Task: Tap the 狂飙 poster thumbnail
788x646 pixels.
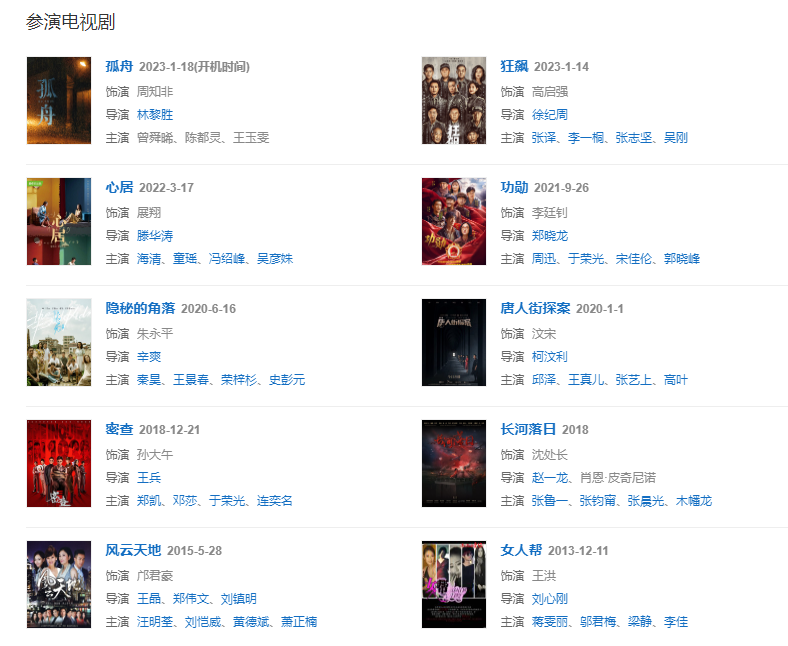Action: (453, 100)
